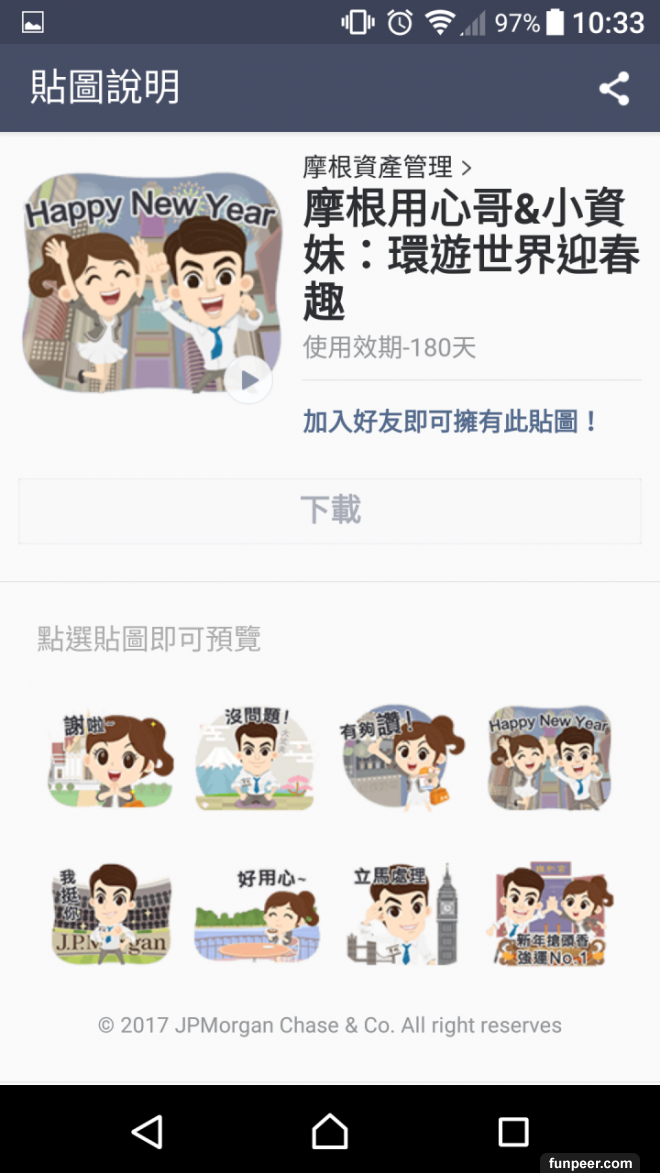The image size is (660, 1173).
Task: Tap the 下載 download button
Action: pos(330,511)
